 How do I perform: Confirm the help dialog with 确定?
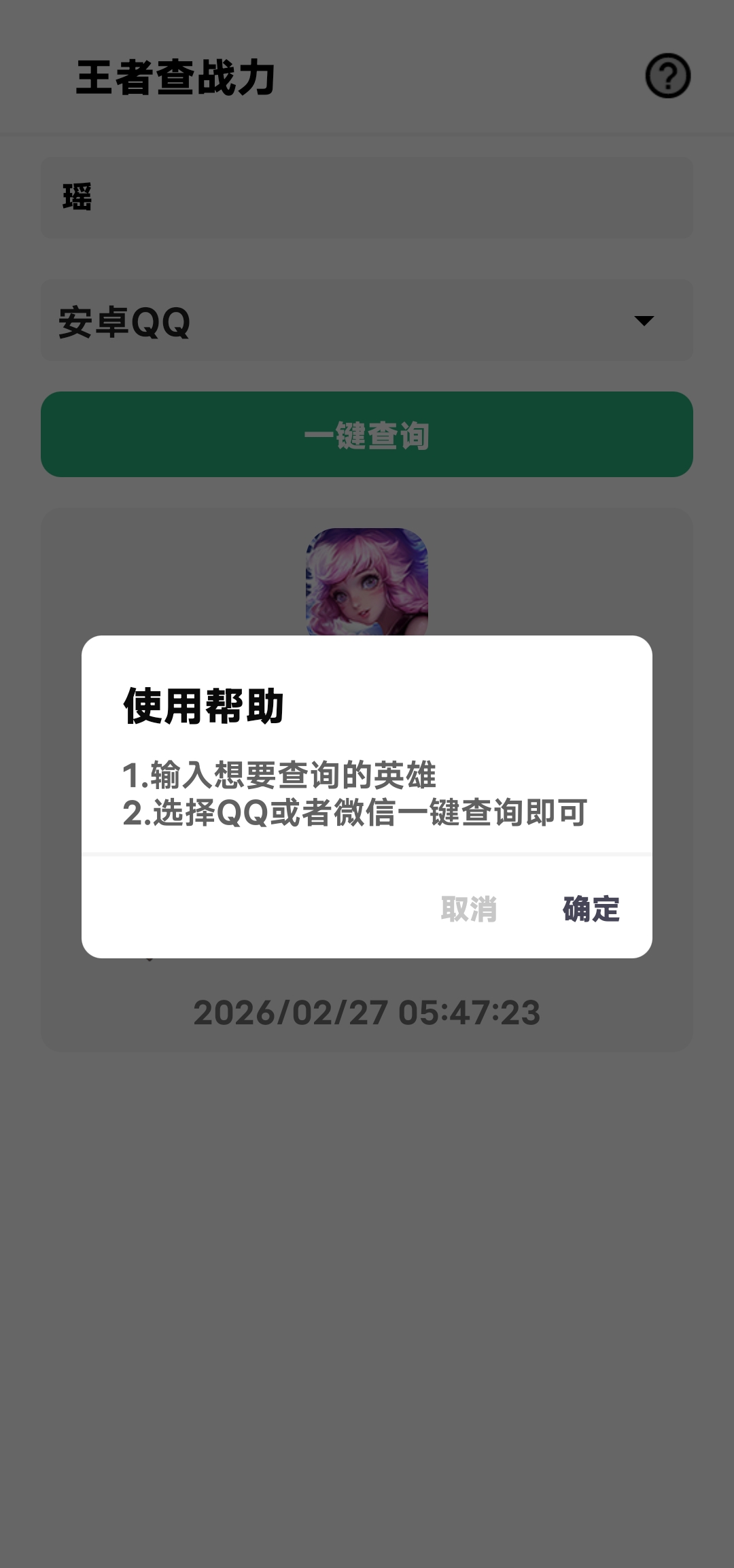[591, 909]
